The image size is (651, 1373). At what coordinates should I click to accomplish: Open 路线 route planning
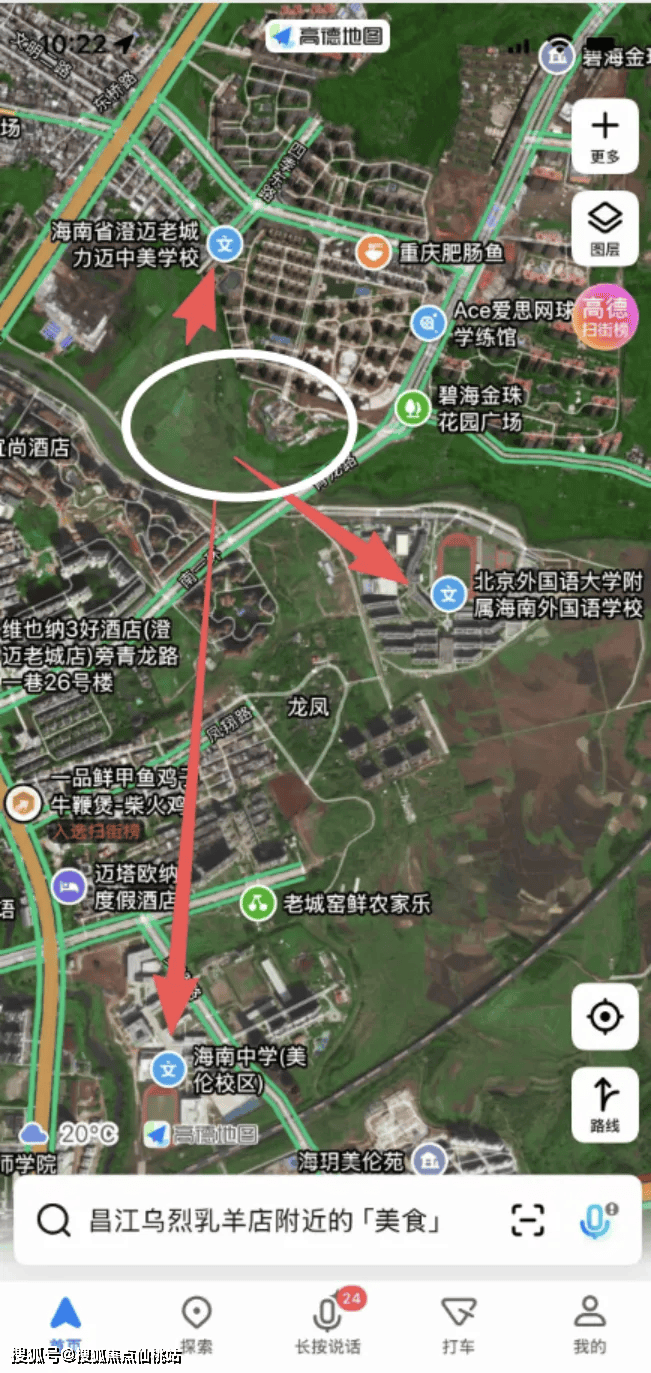coord(604,1104)
